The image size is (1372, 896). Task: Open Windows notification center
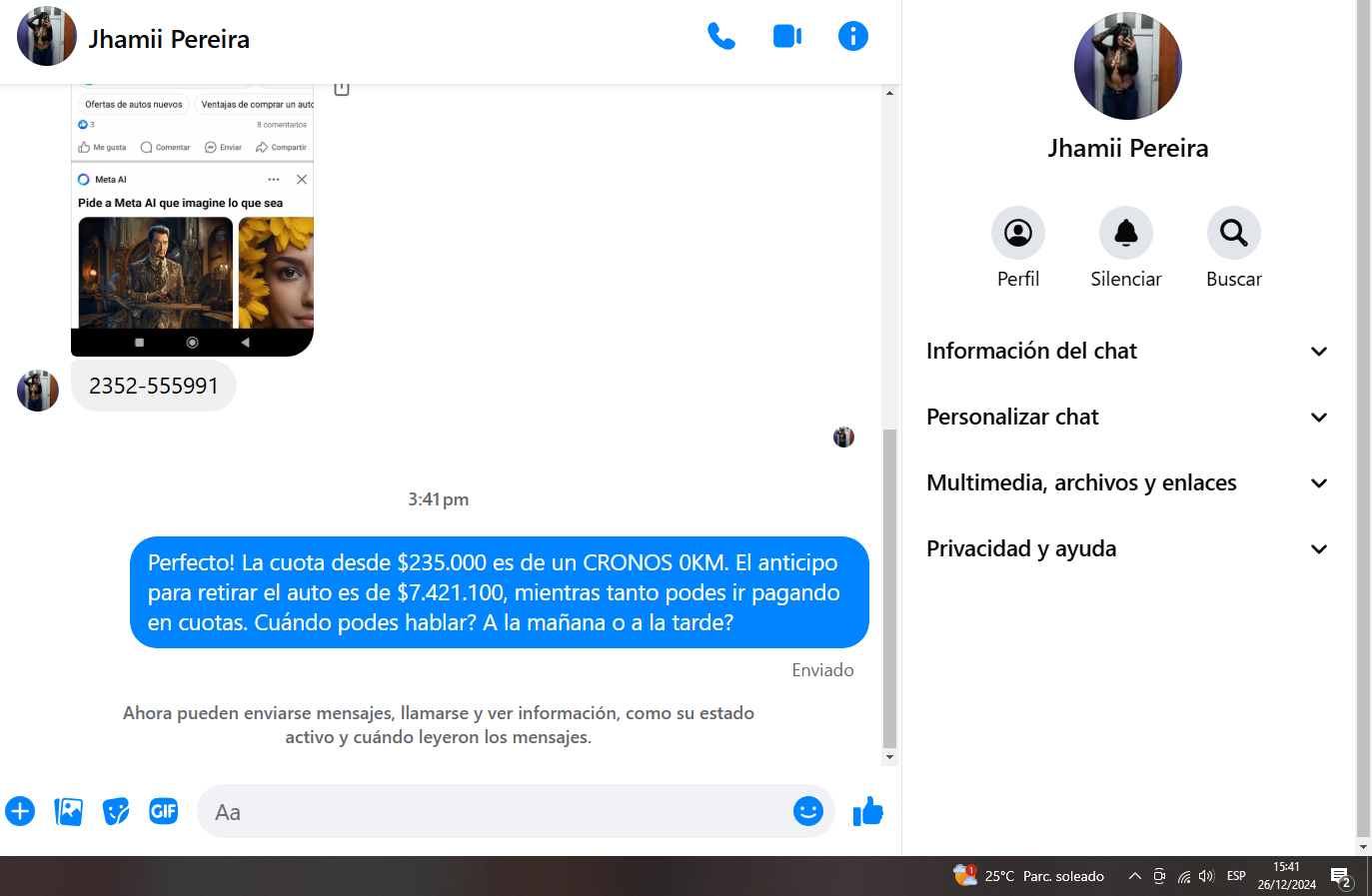click(x=1341, y=877)
